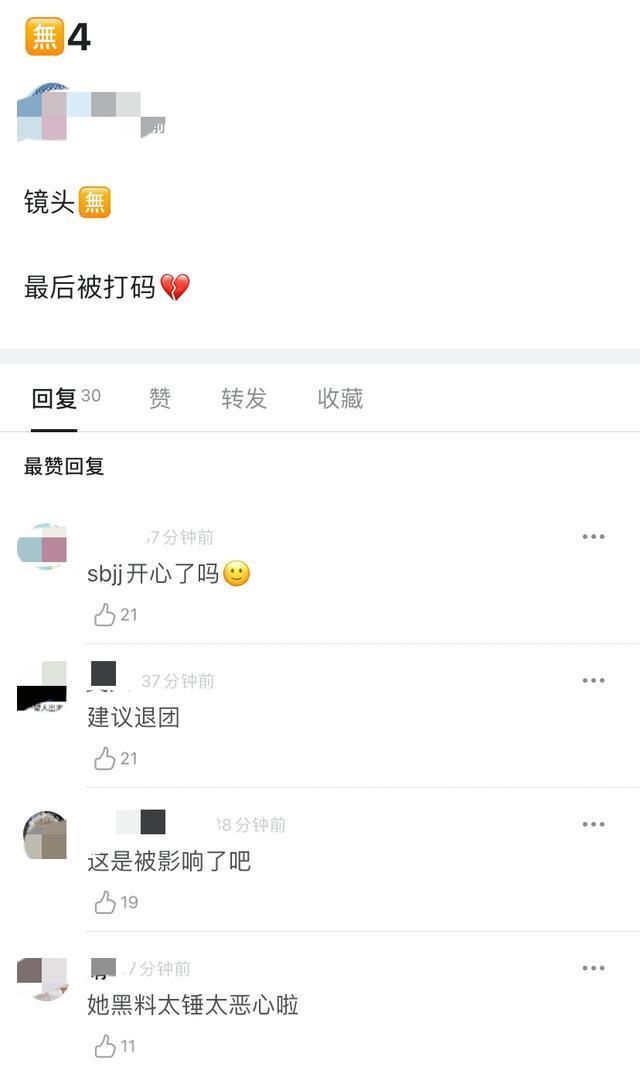Open more options for "sbjj开心了吗" comment

593,537
